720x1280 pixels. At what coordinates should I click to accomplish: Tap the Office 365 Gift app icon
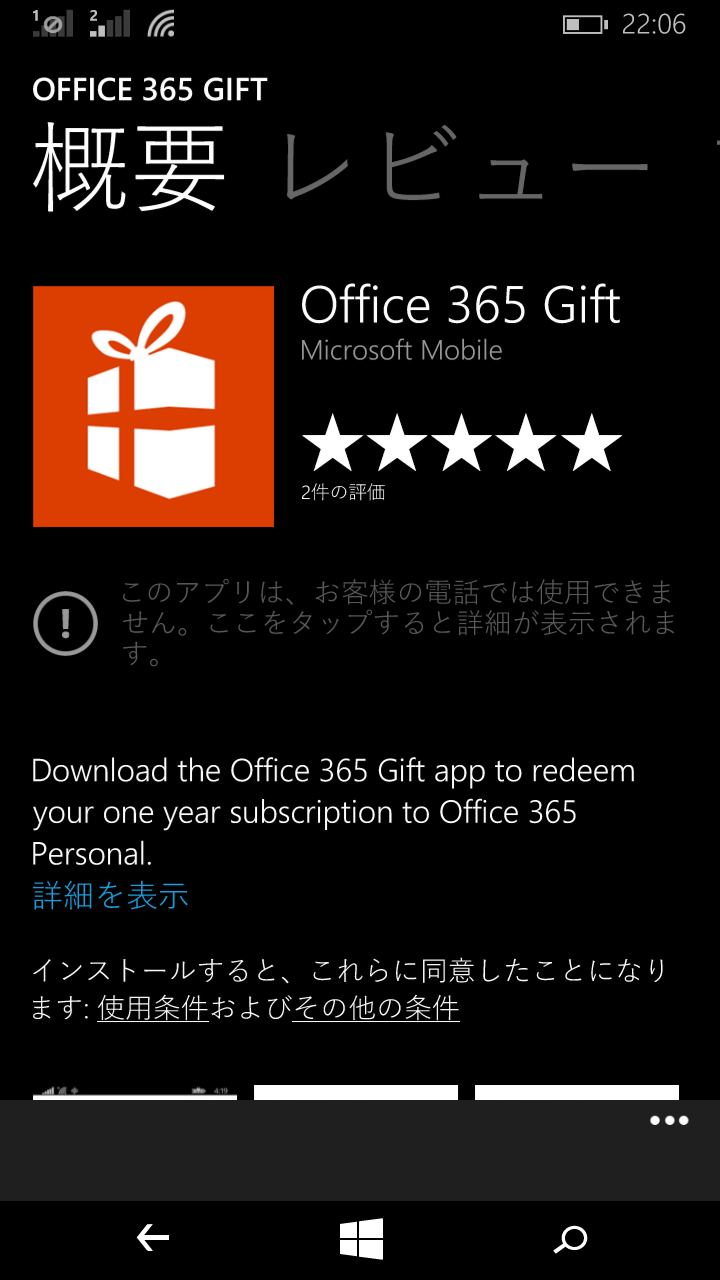[153, 405]
